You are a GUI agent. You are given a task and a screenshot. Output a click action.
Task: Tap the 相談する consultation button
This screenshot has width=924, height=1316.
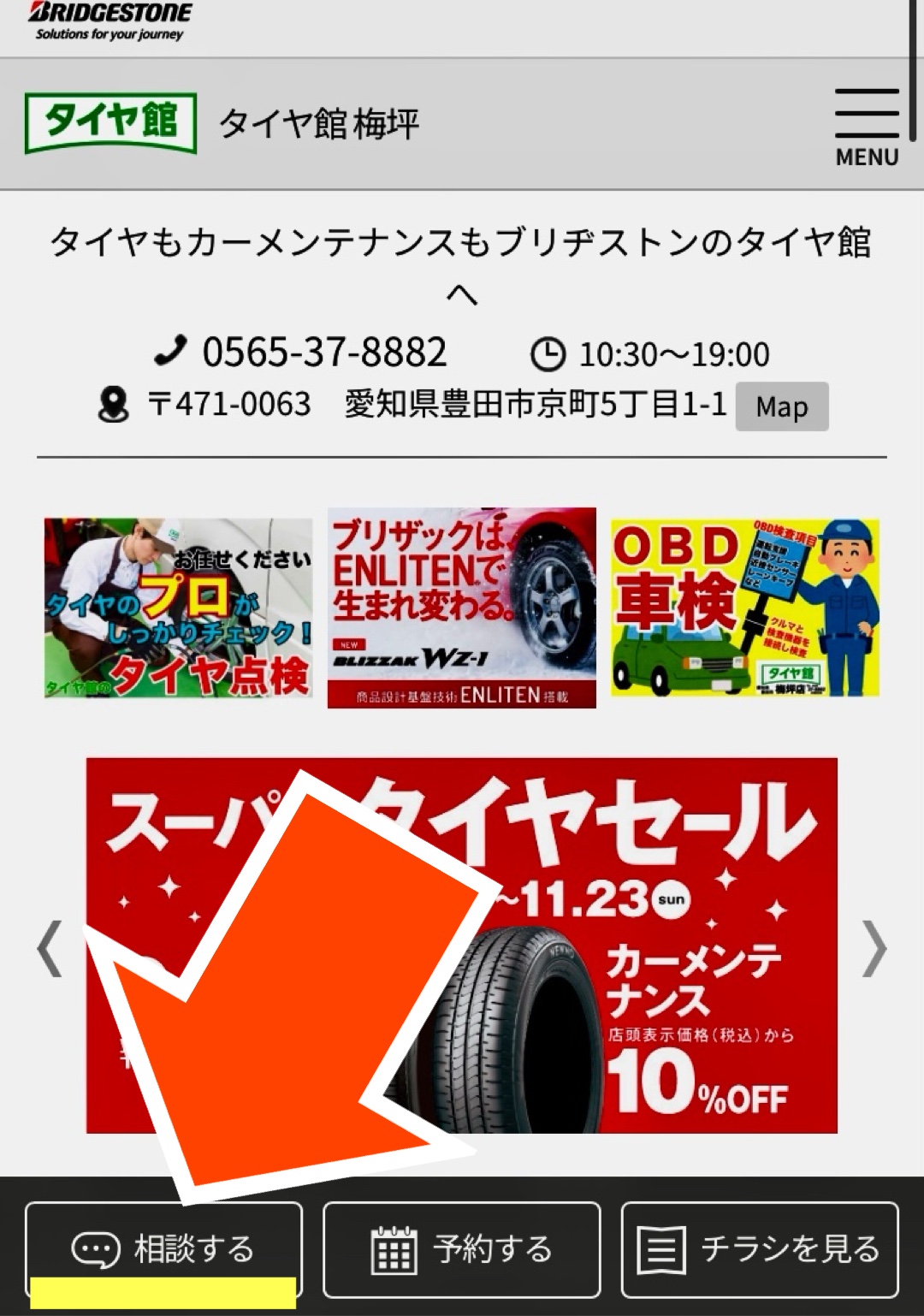pyautogui.click(x=163, y=1250)
